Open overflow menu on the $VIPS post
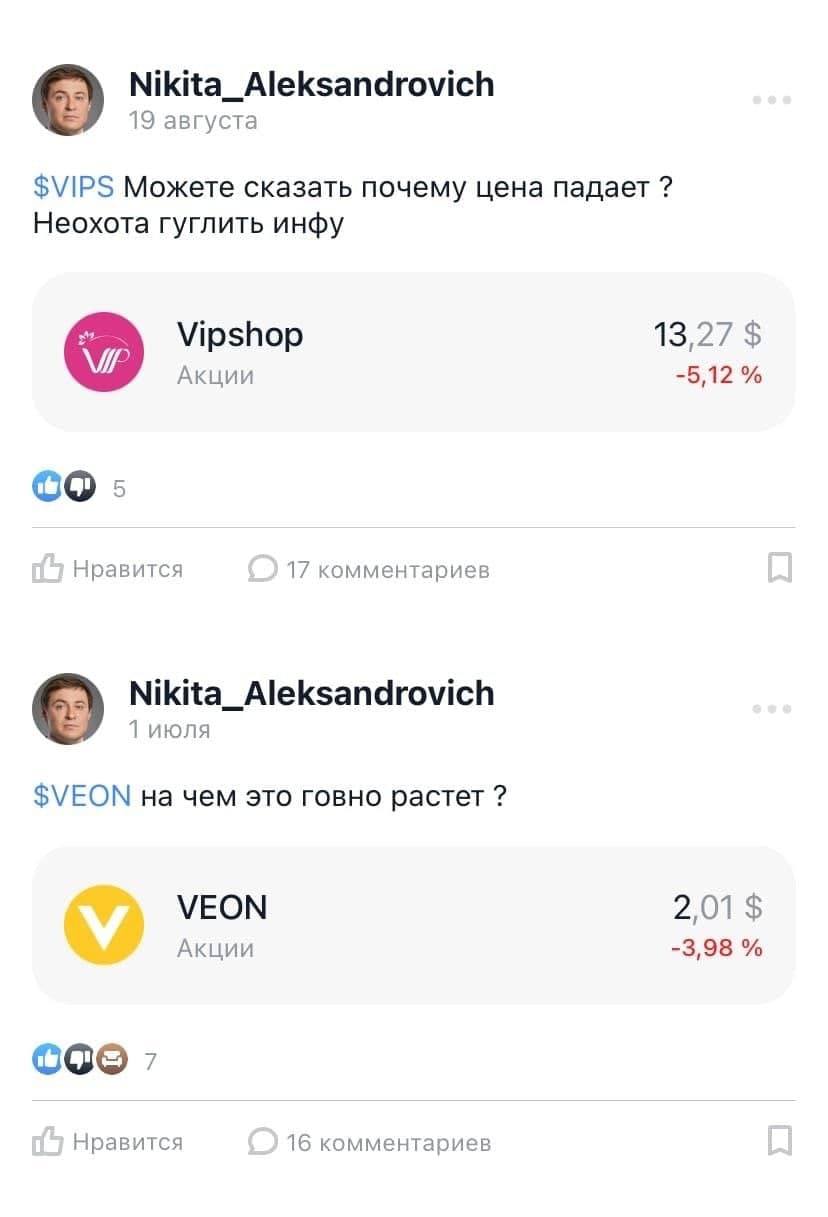This screenshot has height=1217, width=828. pyautogui.click(x=772, y=100)
